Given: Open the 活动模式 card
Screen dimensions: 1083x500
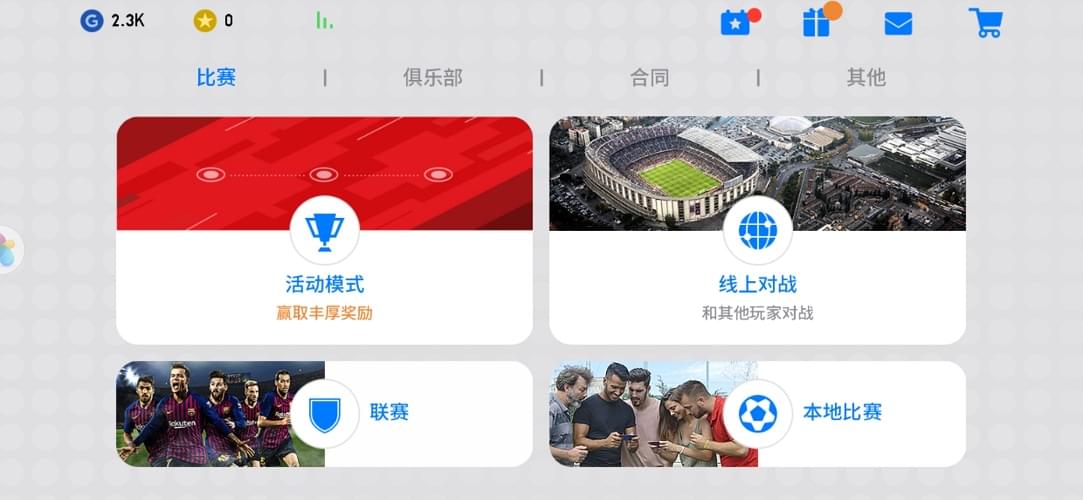Looking at the screenshot, I should [x=324, y=231].
